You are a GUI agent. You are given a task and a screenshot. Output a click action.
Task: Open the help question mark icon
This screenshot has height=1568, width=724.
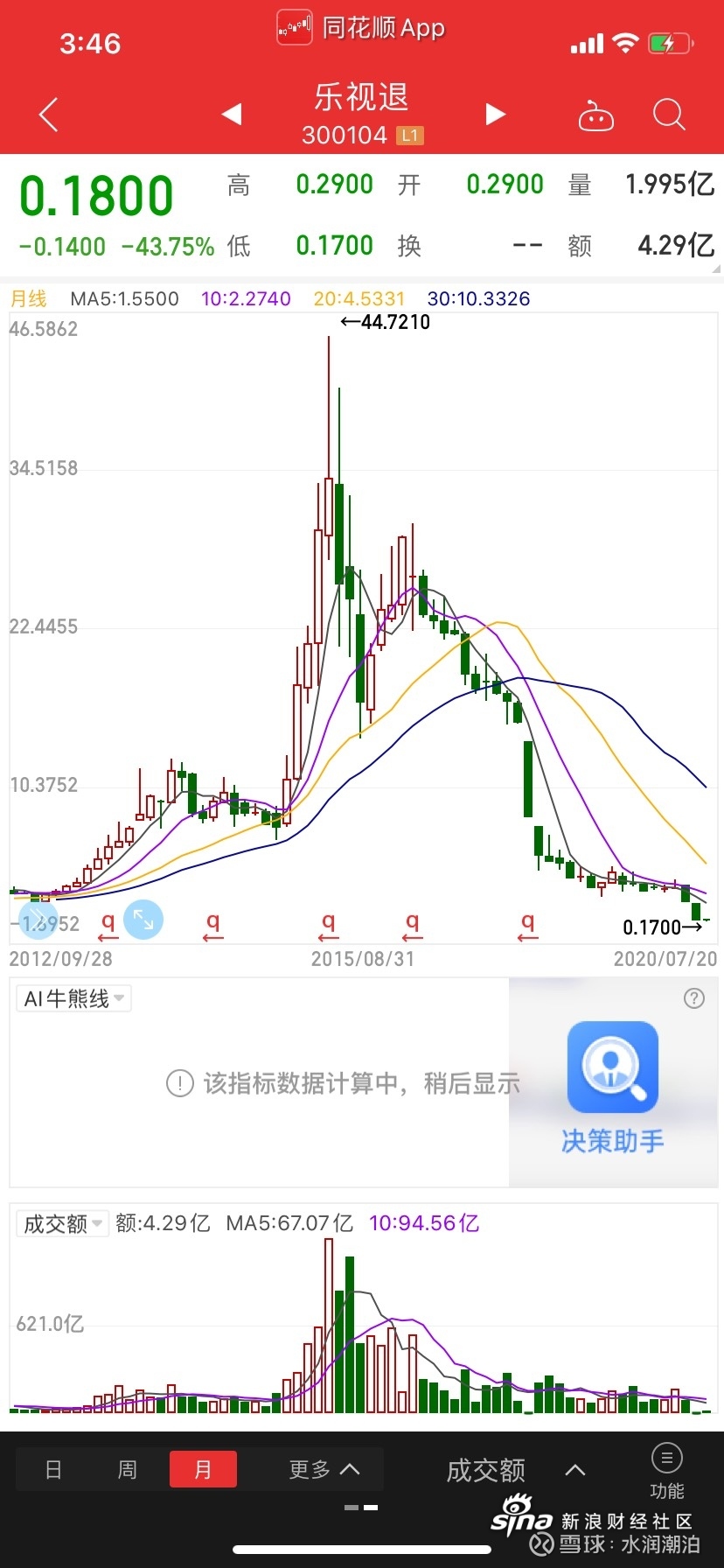click(693, 998)
